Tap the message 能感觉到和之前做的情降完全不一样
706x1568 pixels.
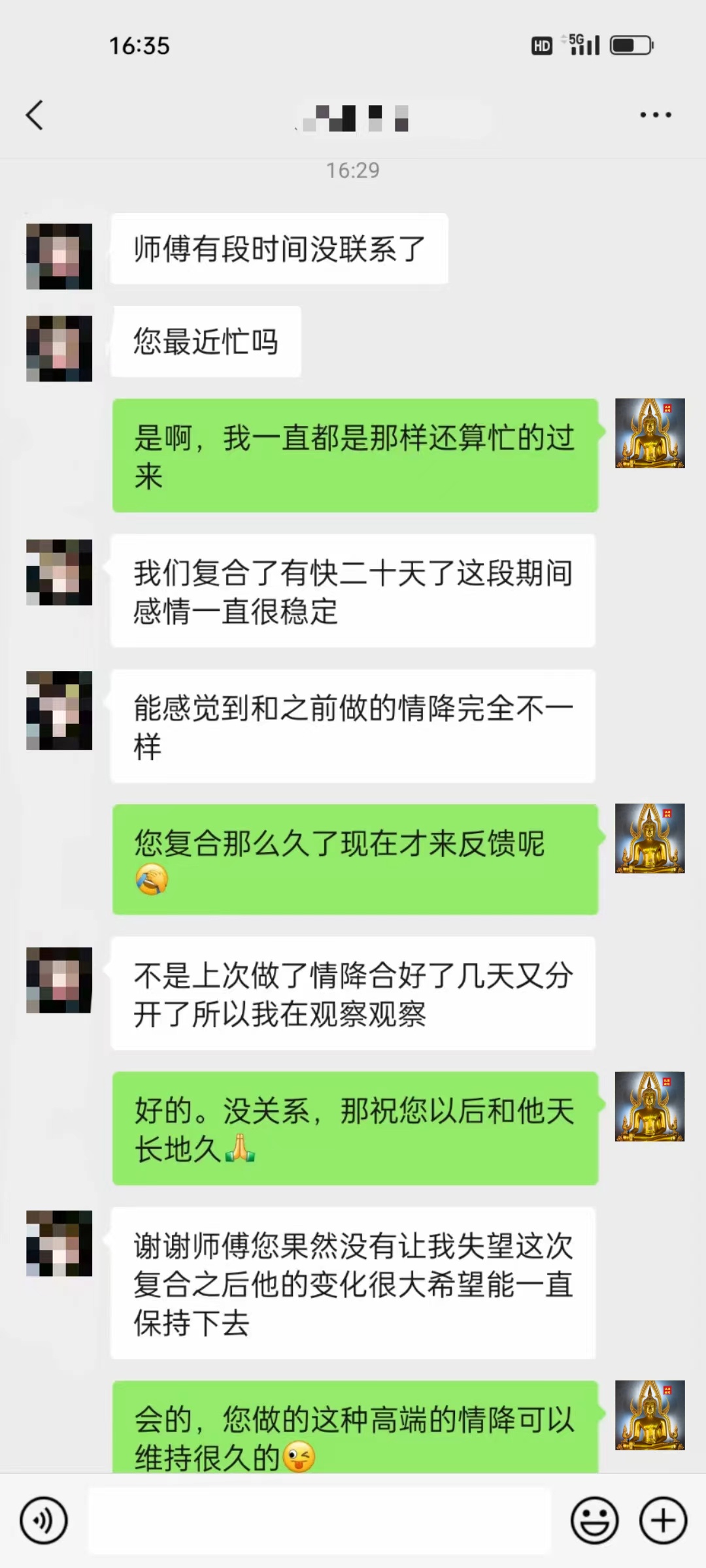(353, 727)
